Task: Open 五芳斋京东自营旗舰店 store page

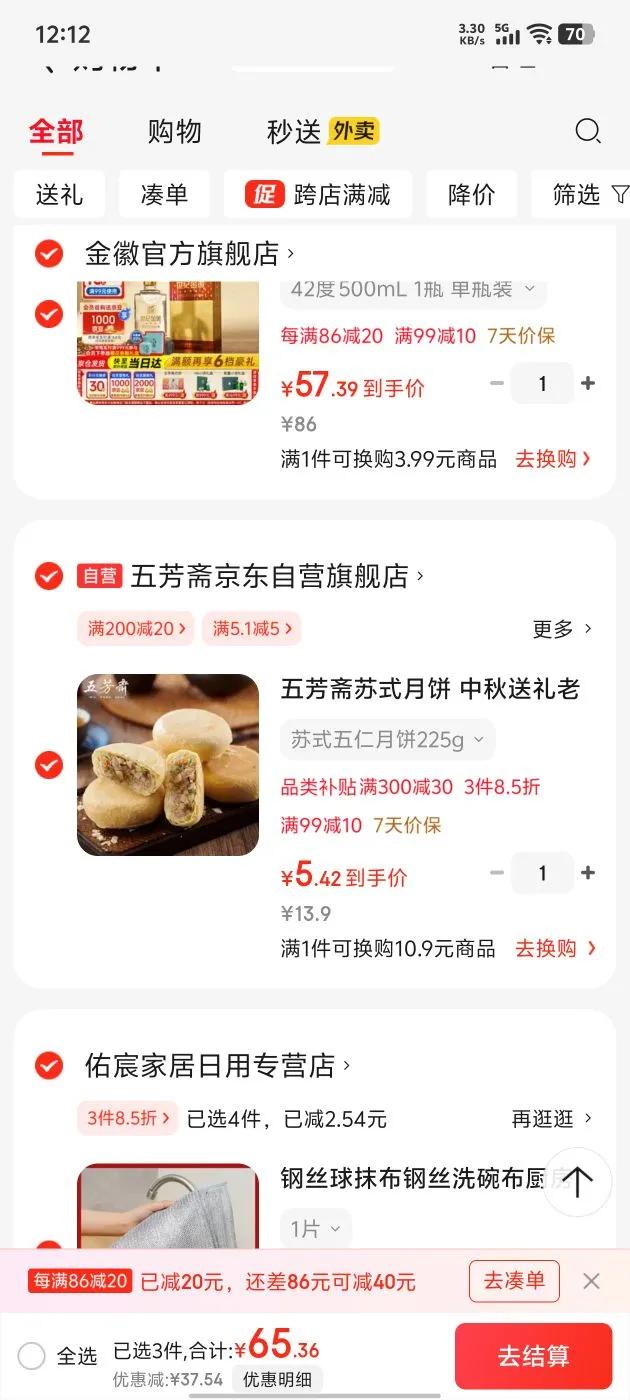Action: point(270,576)
